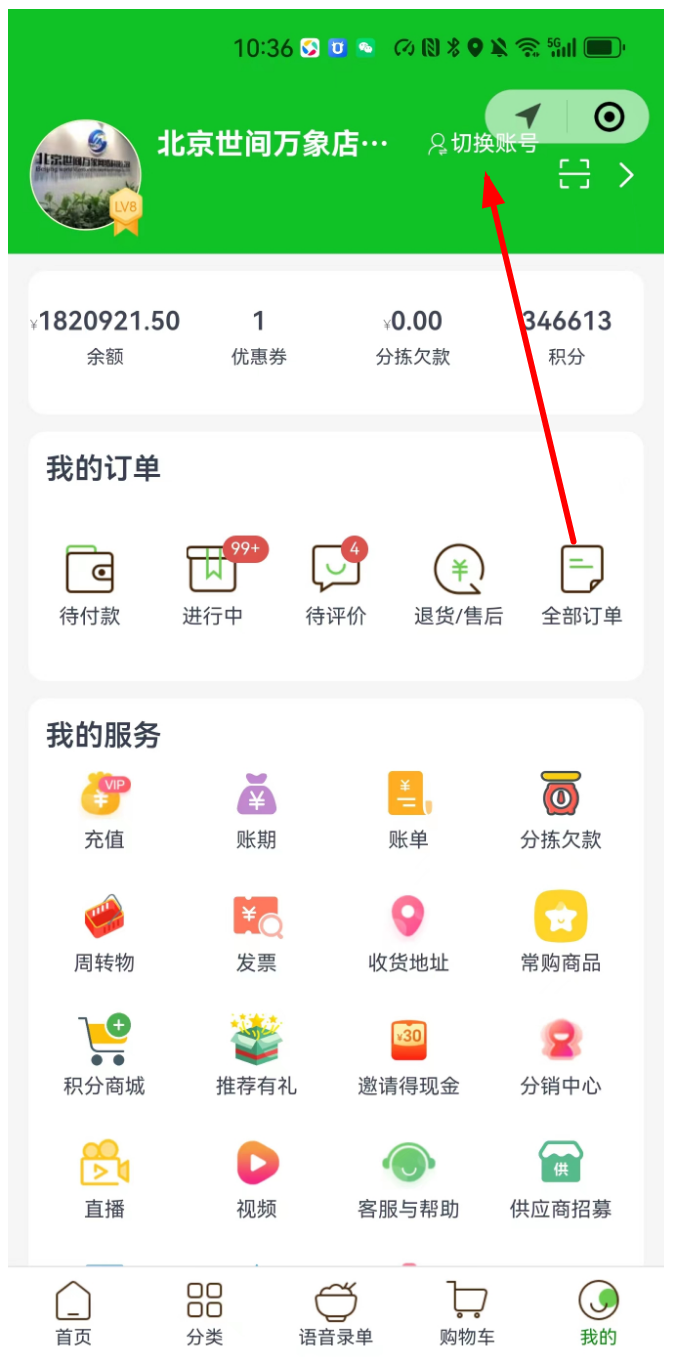The height and width of the screenshot is (1357, 685).
Task: Switch to 首页 tab
Action: (x=73, y=1313)
